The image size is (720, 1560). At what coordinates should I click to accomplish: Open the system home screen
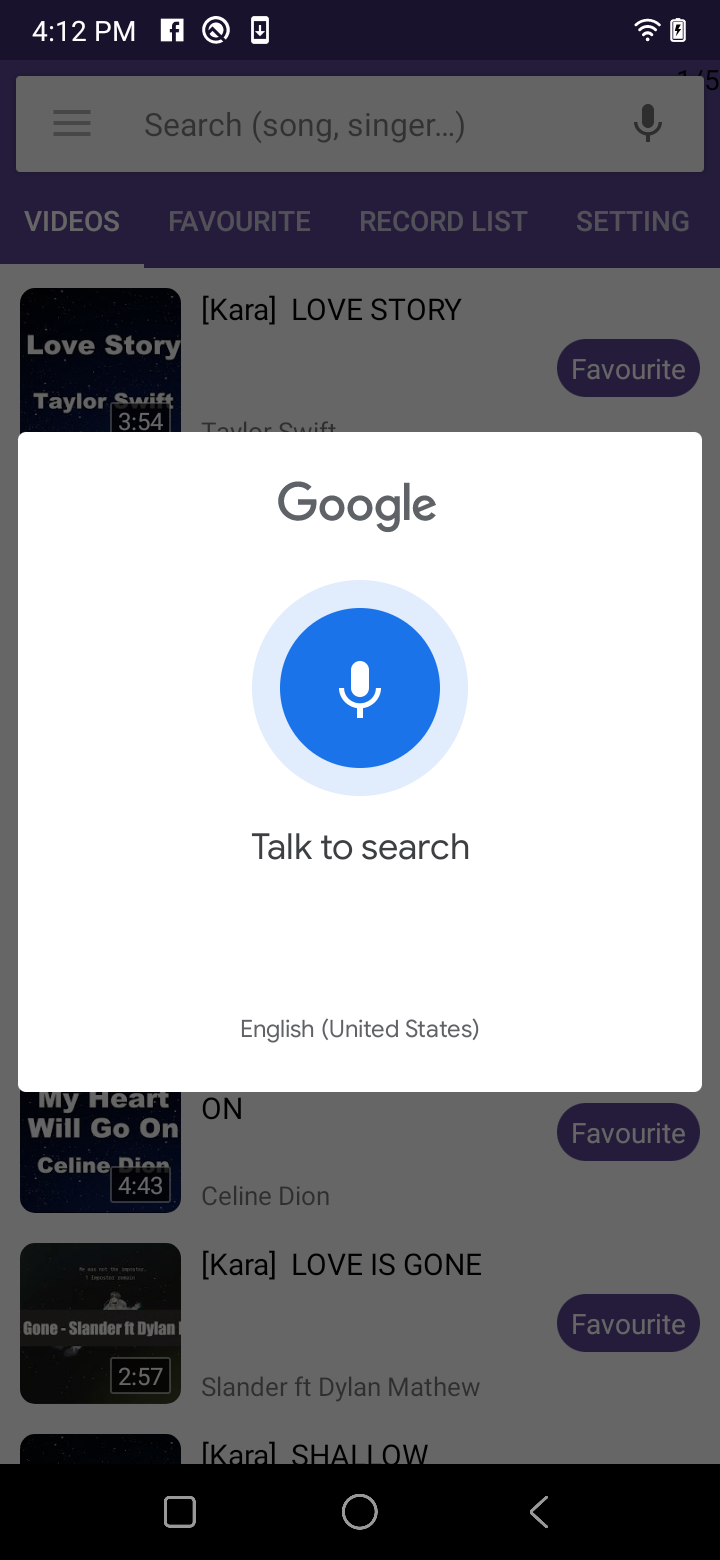(360, 1512)
